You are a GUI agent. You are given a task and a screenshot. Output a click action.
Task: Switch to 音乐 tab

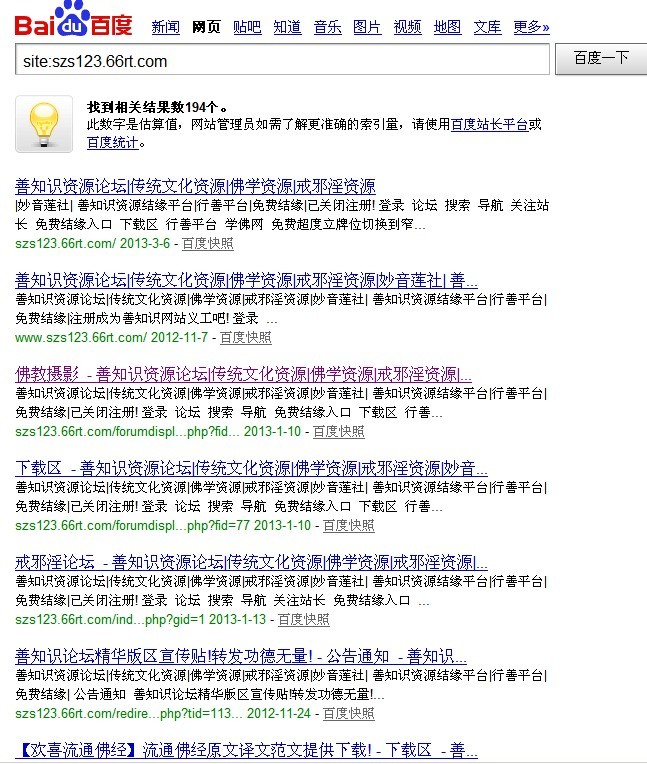(x=327, y=27)
